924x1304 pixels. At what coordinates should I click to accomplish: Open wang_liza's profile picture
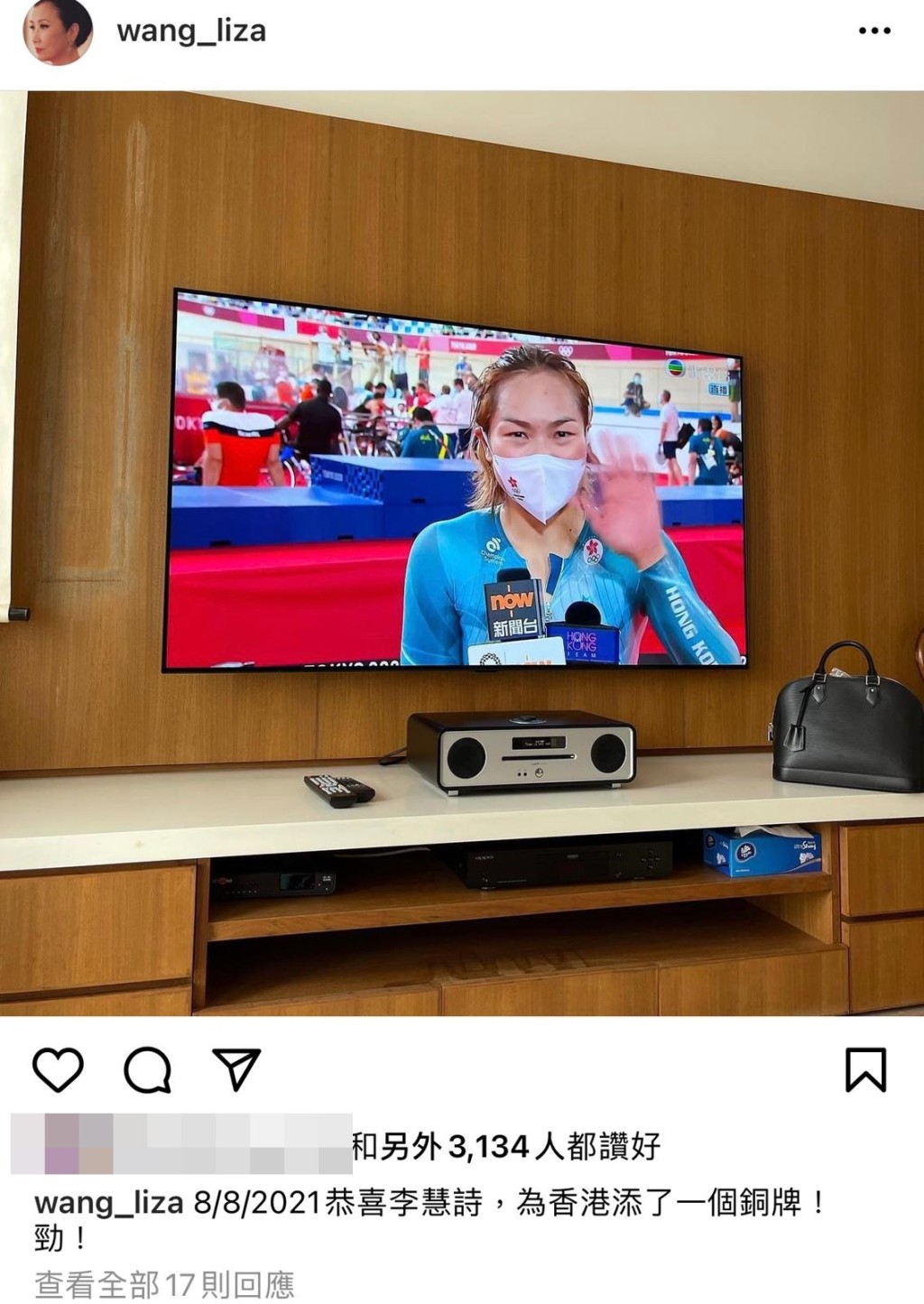point(57,32)
